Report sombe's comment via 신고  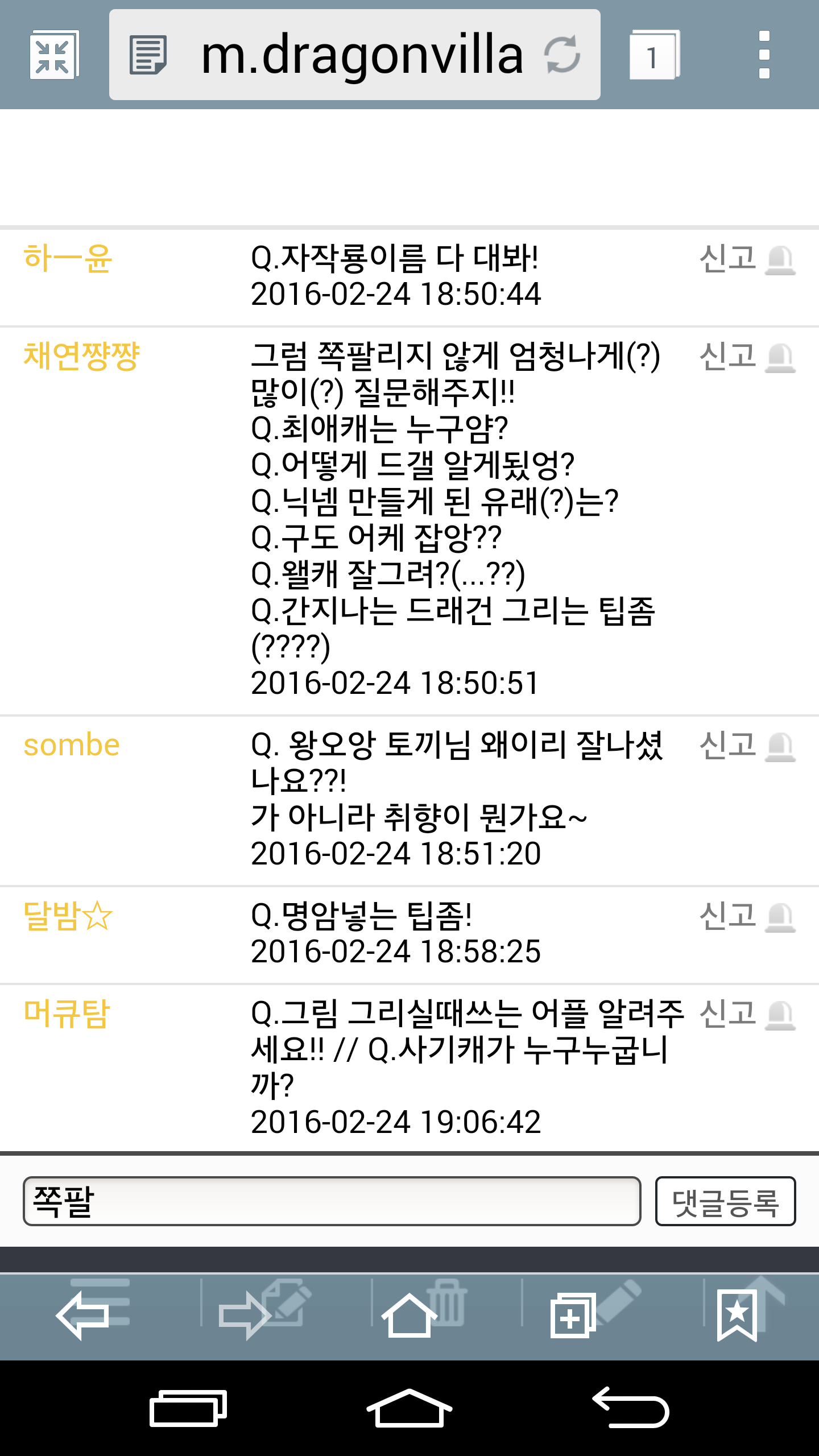point(746,747)
